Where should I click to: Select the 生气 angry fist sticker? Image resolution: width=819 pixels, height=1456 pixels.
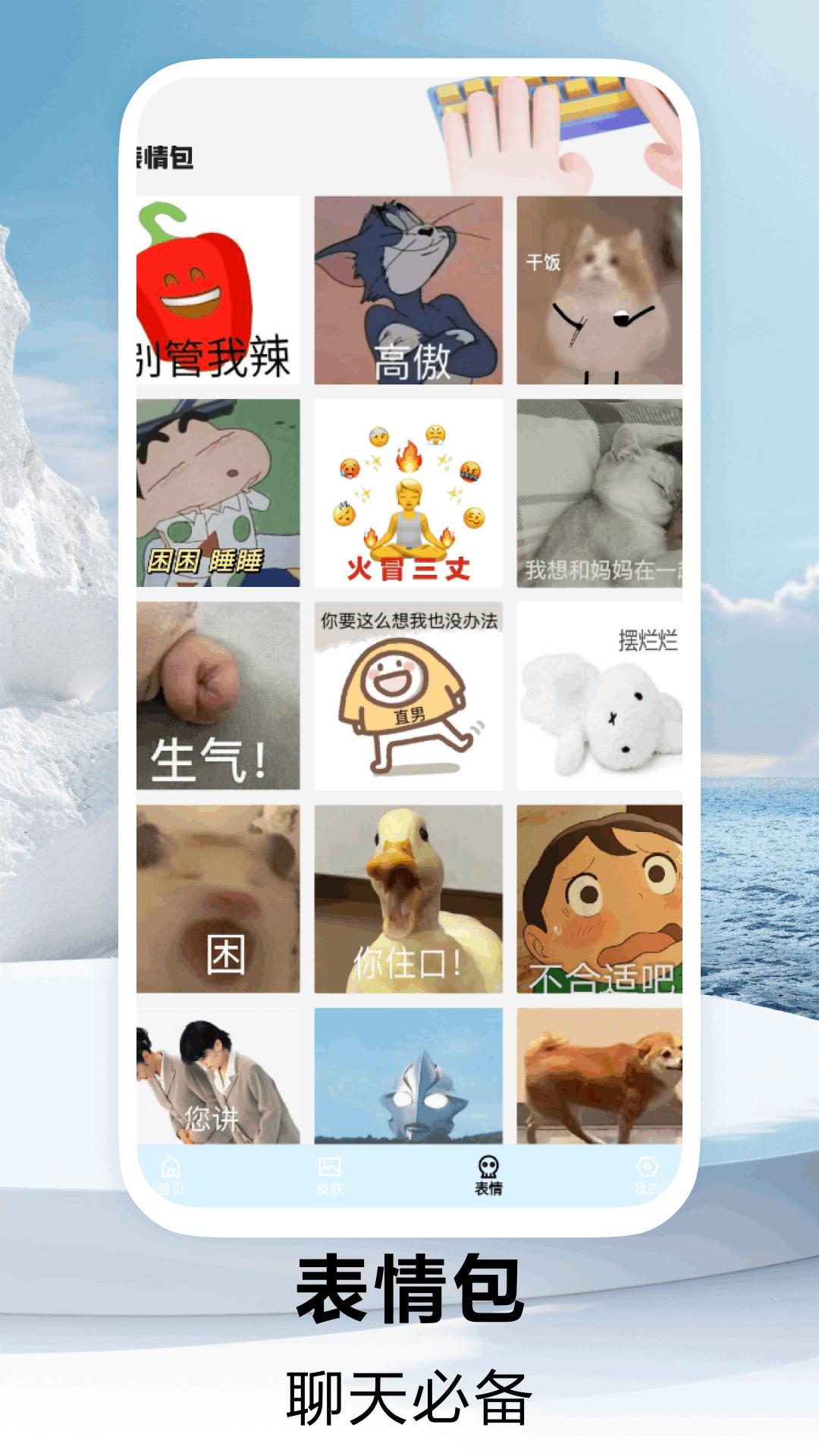pos(216,694)
